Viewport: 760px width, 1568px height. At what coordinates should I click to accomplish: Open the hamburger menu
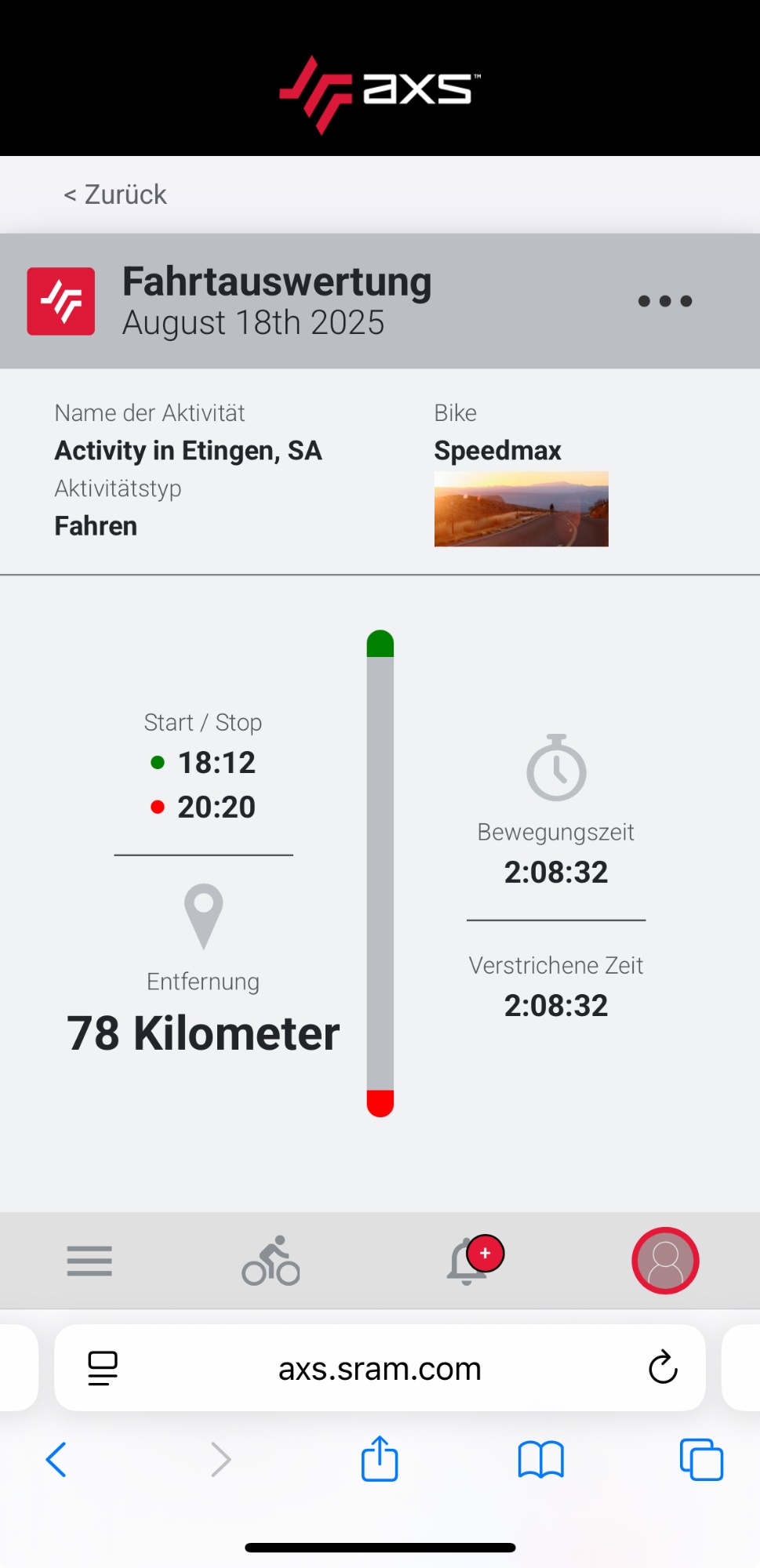(x=89, y=1261)
